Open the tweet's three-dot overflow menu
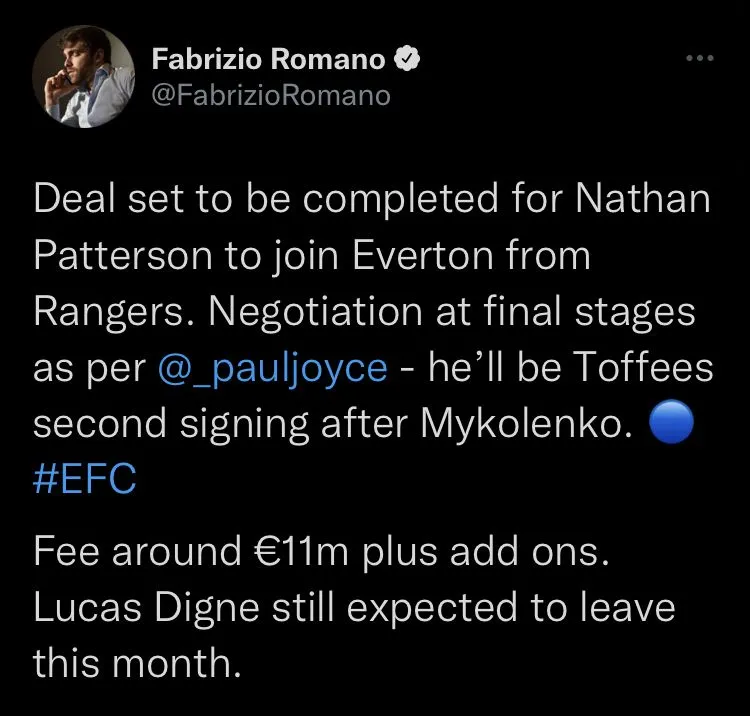 coord(699,59)
